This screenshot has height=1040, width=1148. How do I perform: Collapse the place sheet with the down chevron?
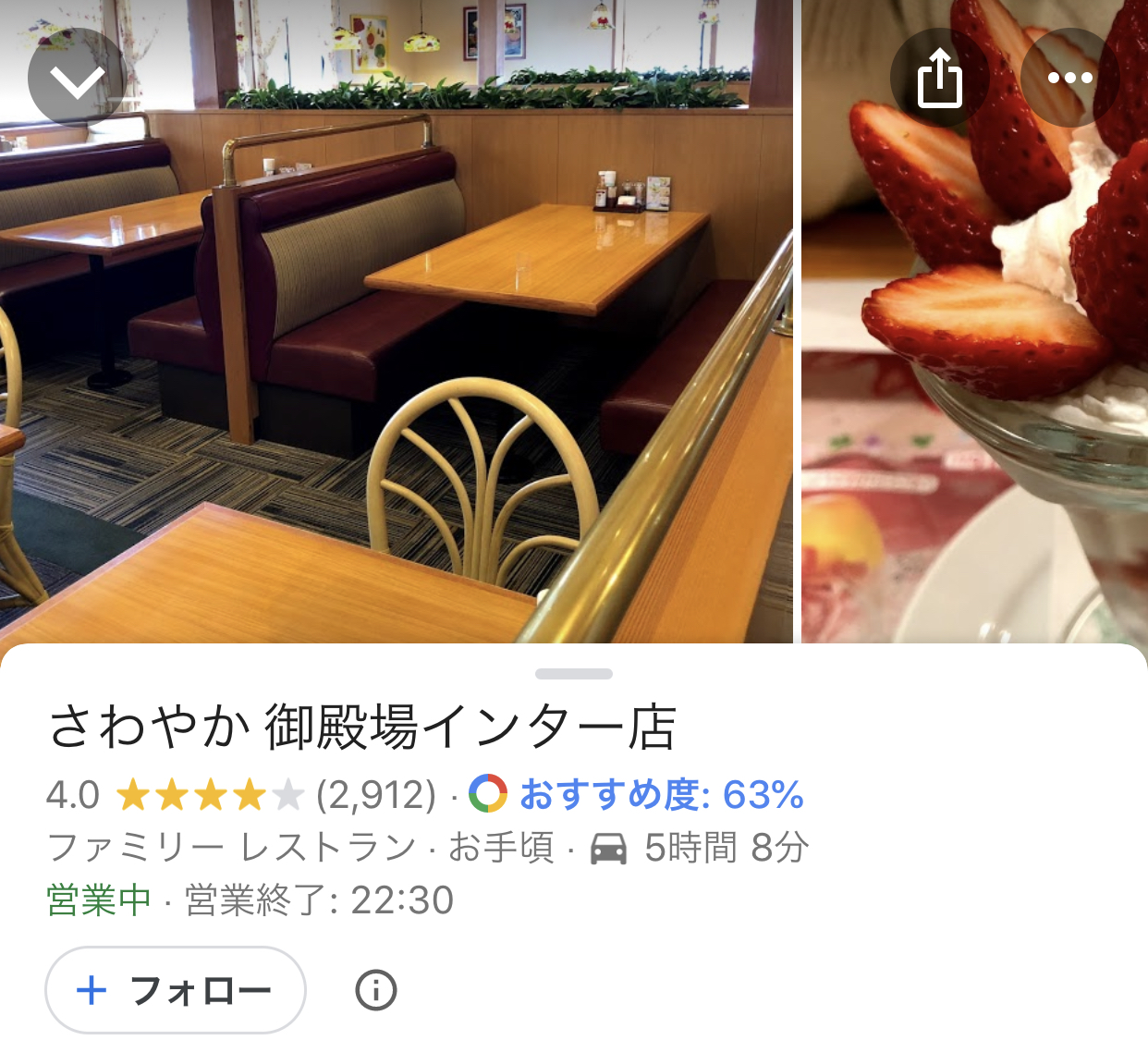click(x=78, y=79)
